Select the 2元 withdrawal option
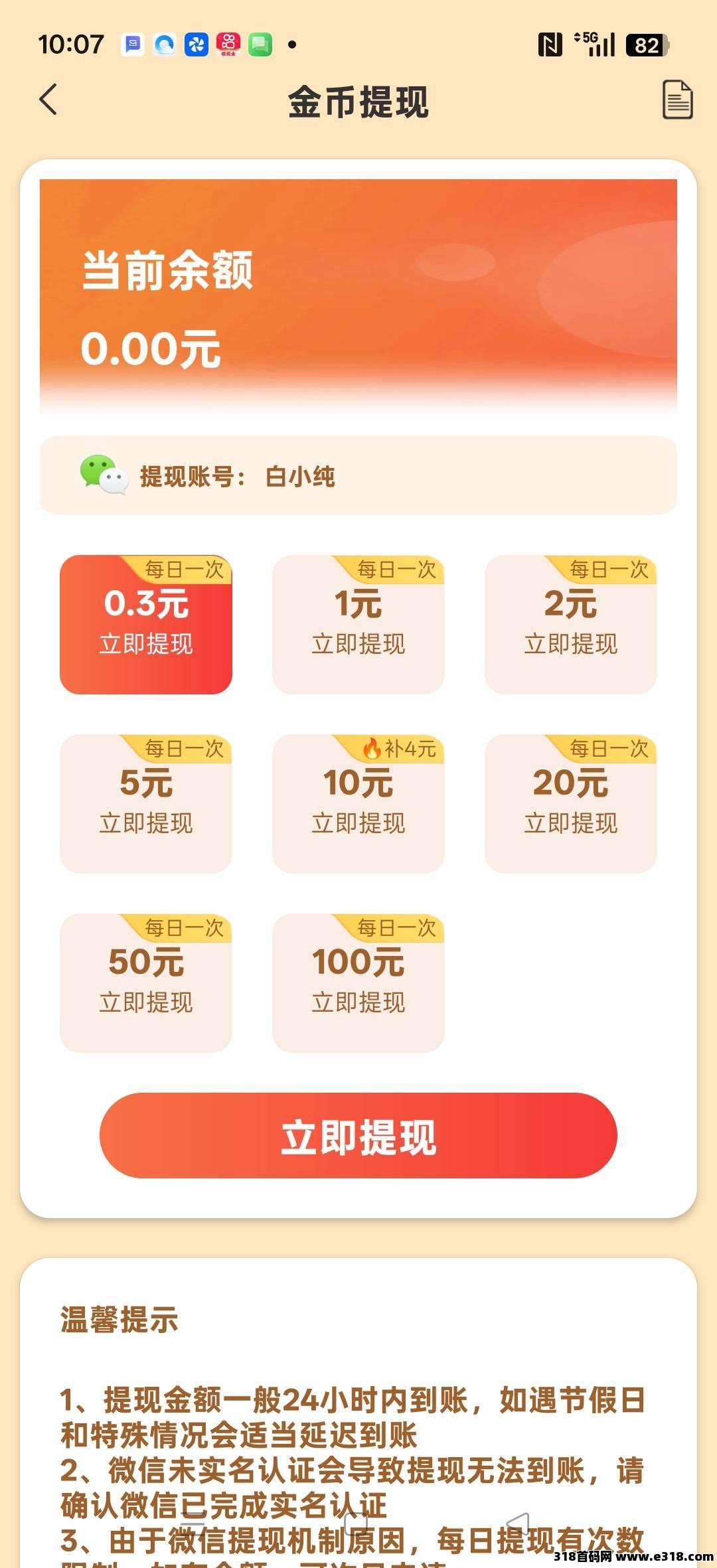The height and width of the screenshot is (1568, 717). (571, 621)
